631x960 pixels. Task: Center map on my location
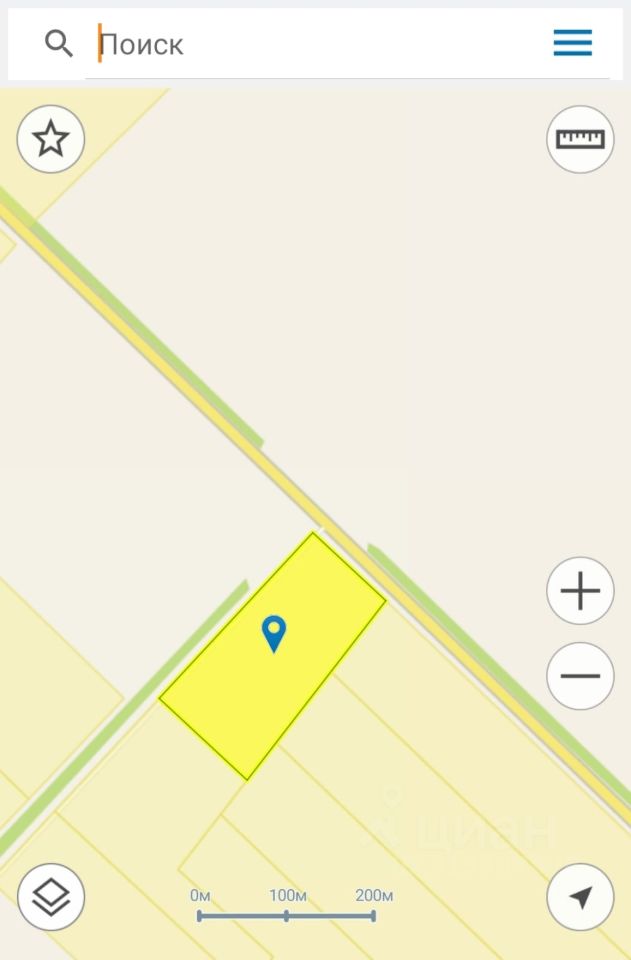(580, 897)
